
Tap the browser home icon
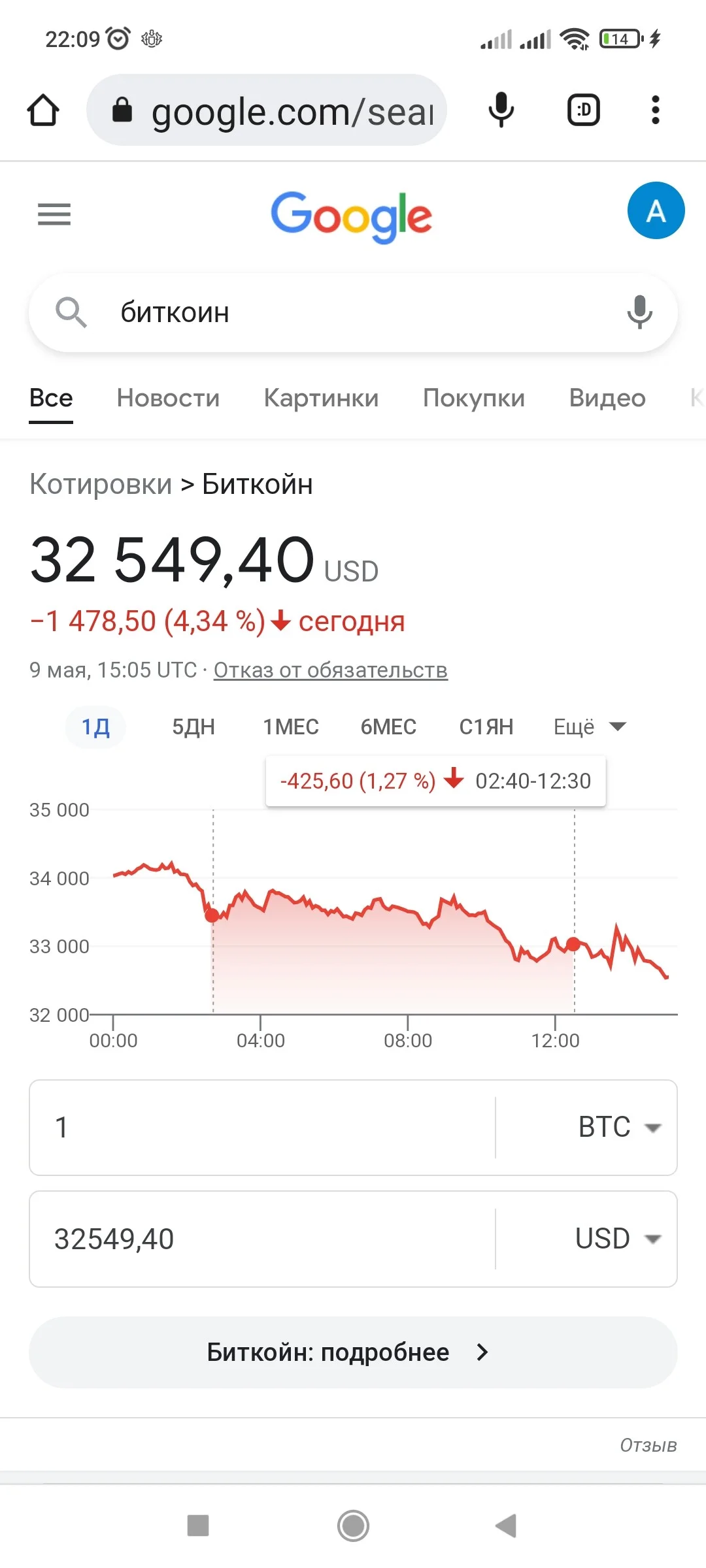[x=43, y=110]
